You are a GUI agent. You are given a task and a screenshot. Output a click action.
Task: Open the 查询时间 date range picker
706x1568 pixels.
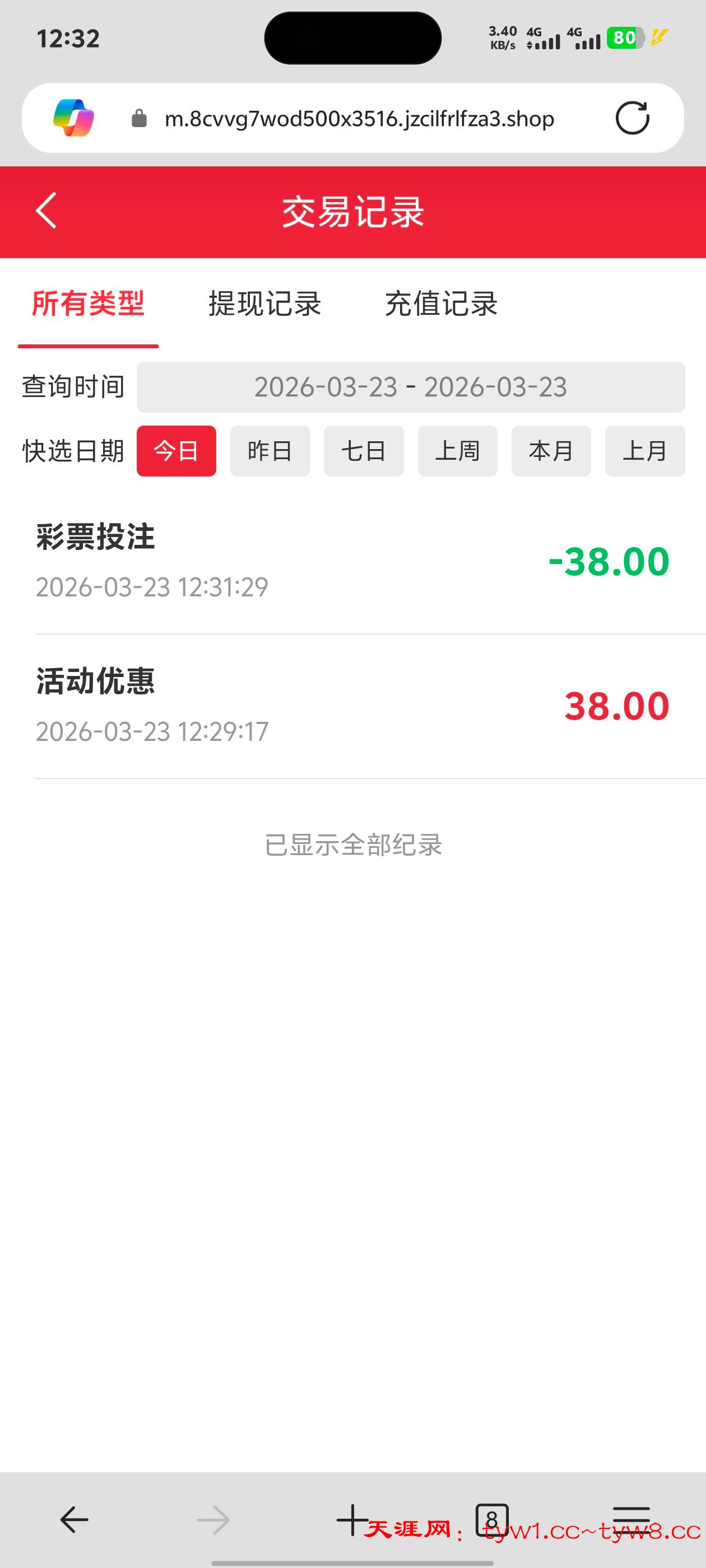pos(410,387)
